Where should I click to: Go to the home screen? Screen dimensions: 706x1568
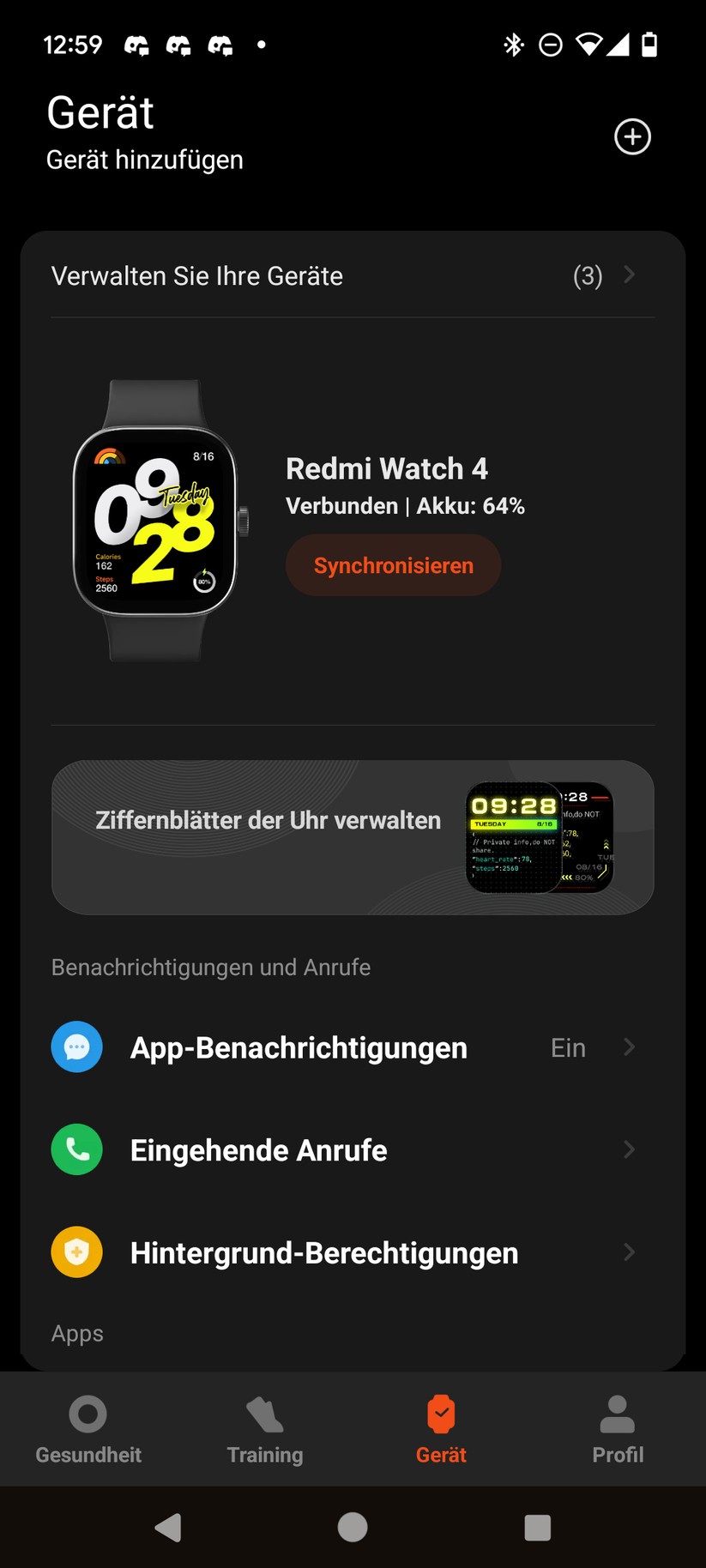pos(353,1528)
